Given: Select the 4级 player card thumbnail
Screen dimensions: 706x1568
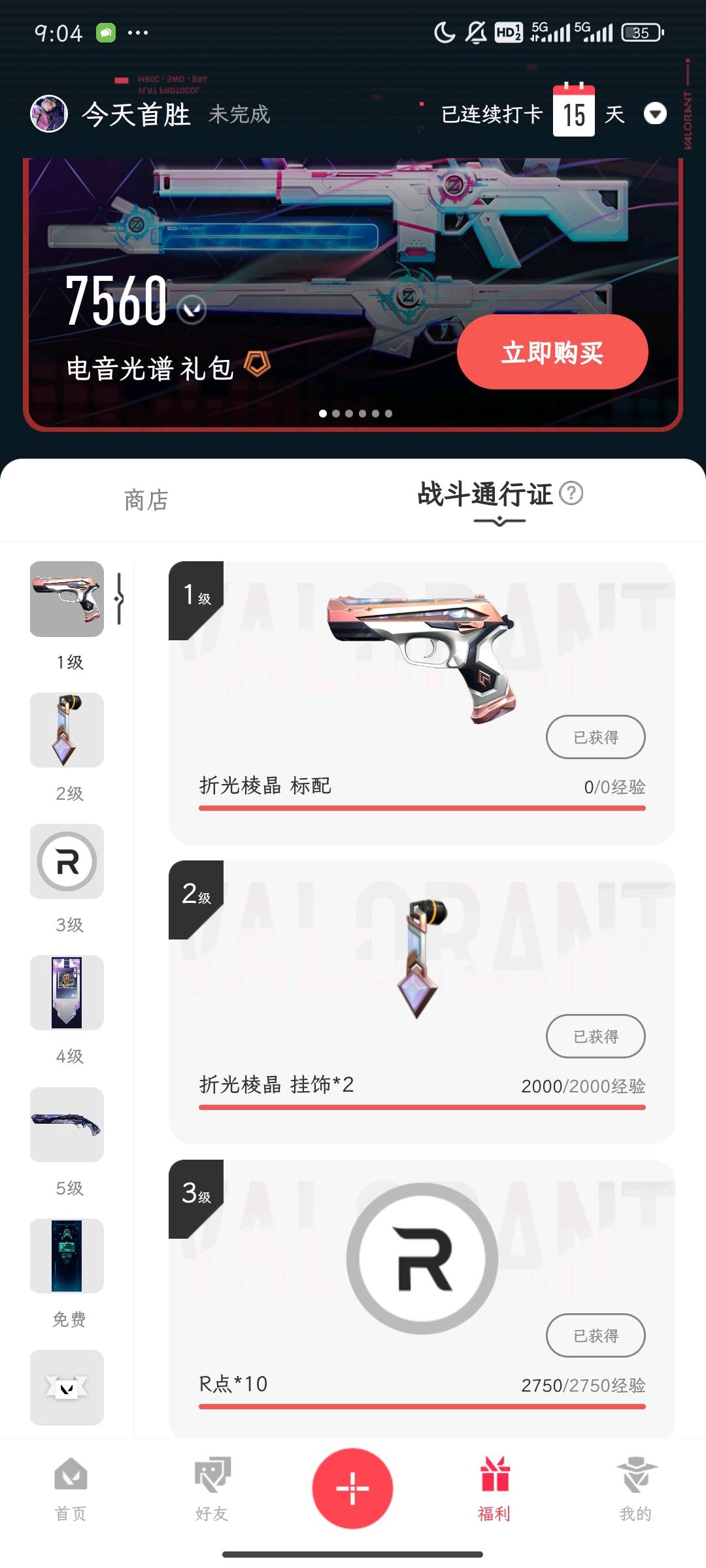Looking at the screenshot, I should pos(67,992).
